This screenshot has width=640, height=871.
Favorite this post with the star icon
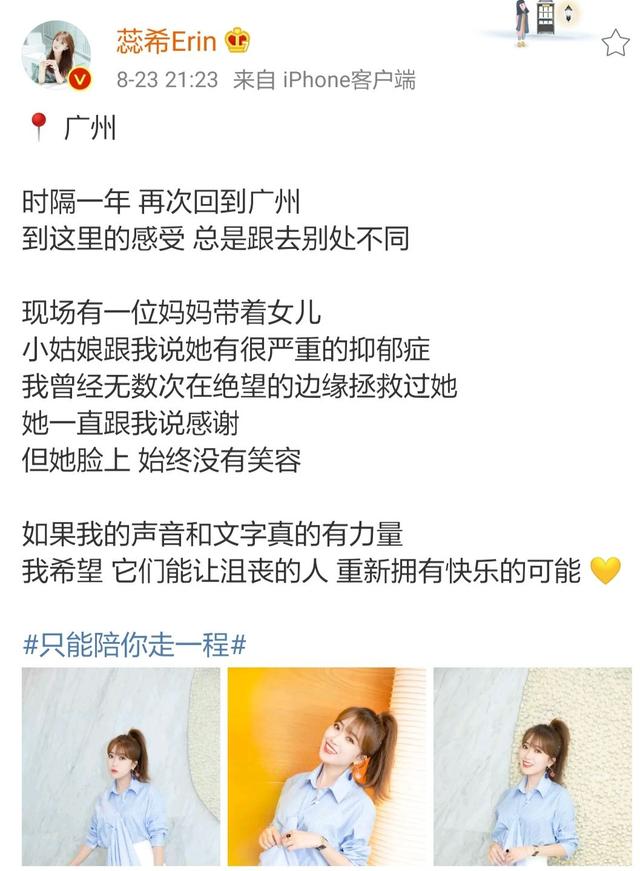[x=614, y=43]
